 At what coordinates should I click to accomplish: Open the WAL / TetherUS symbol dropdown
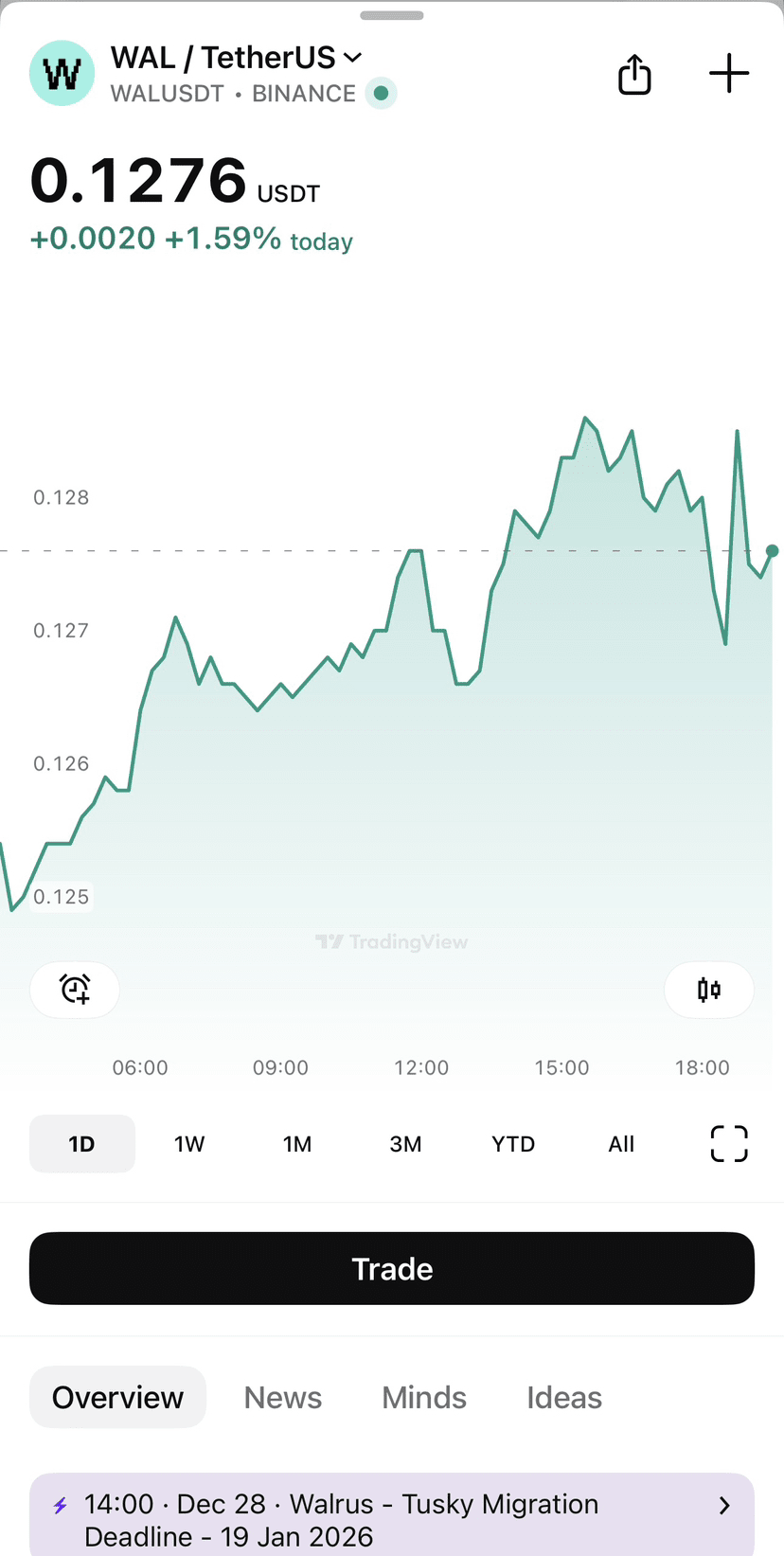click(x=237, y=58)
